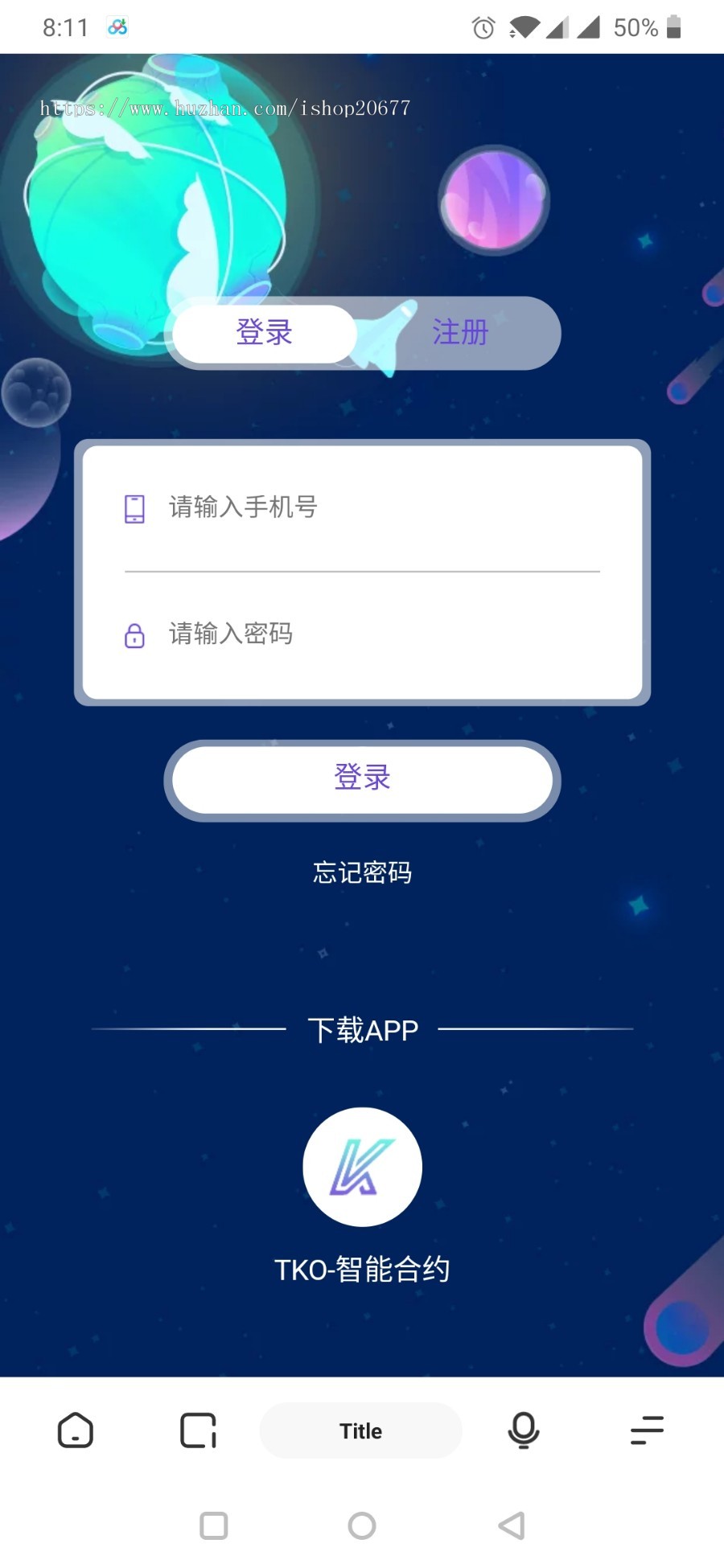Switch to the 注册 tab

click(x=459, y=333)
